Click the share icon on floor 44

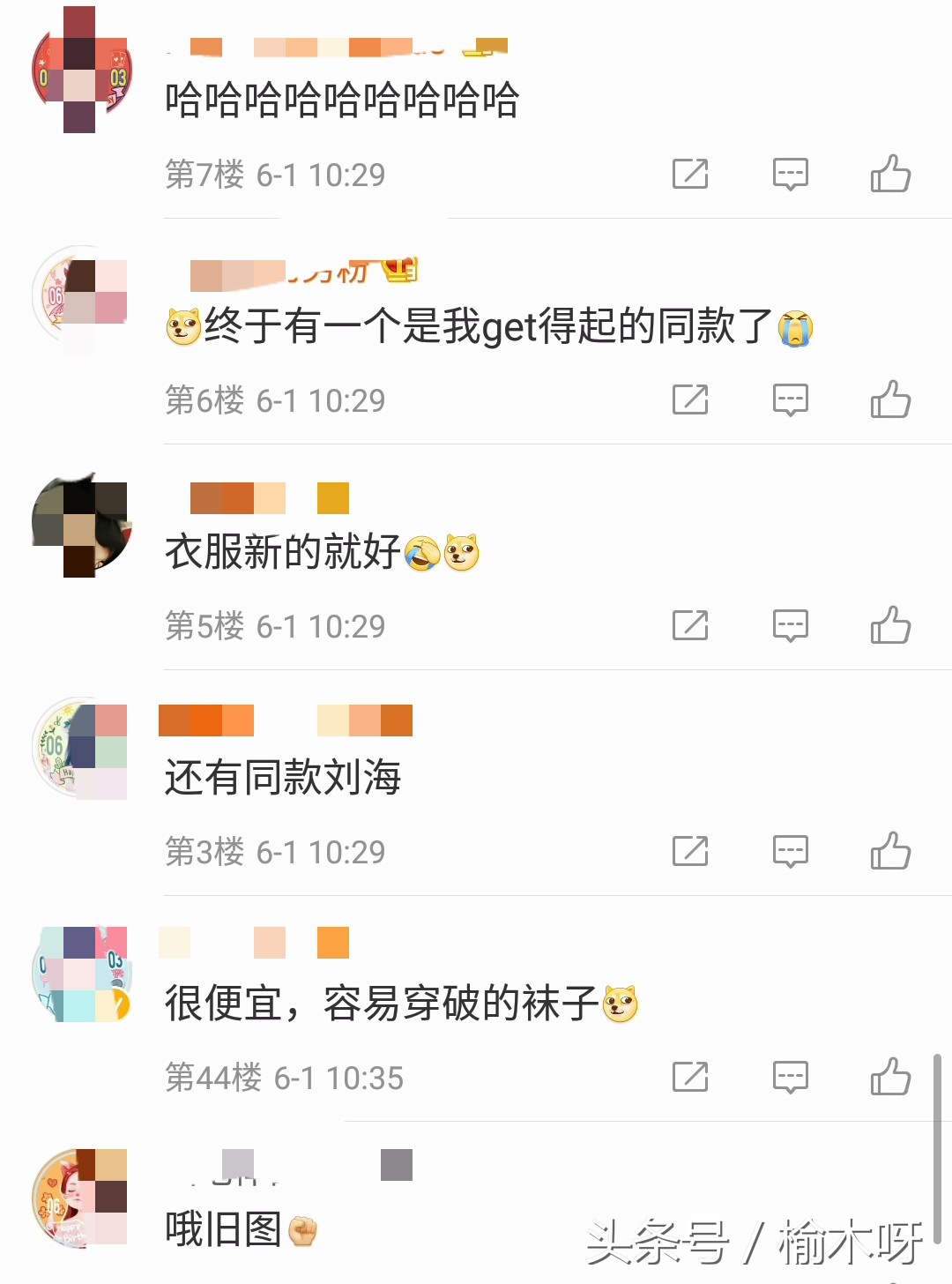[691, 1076]
